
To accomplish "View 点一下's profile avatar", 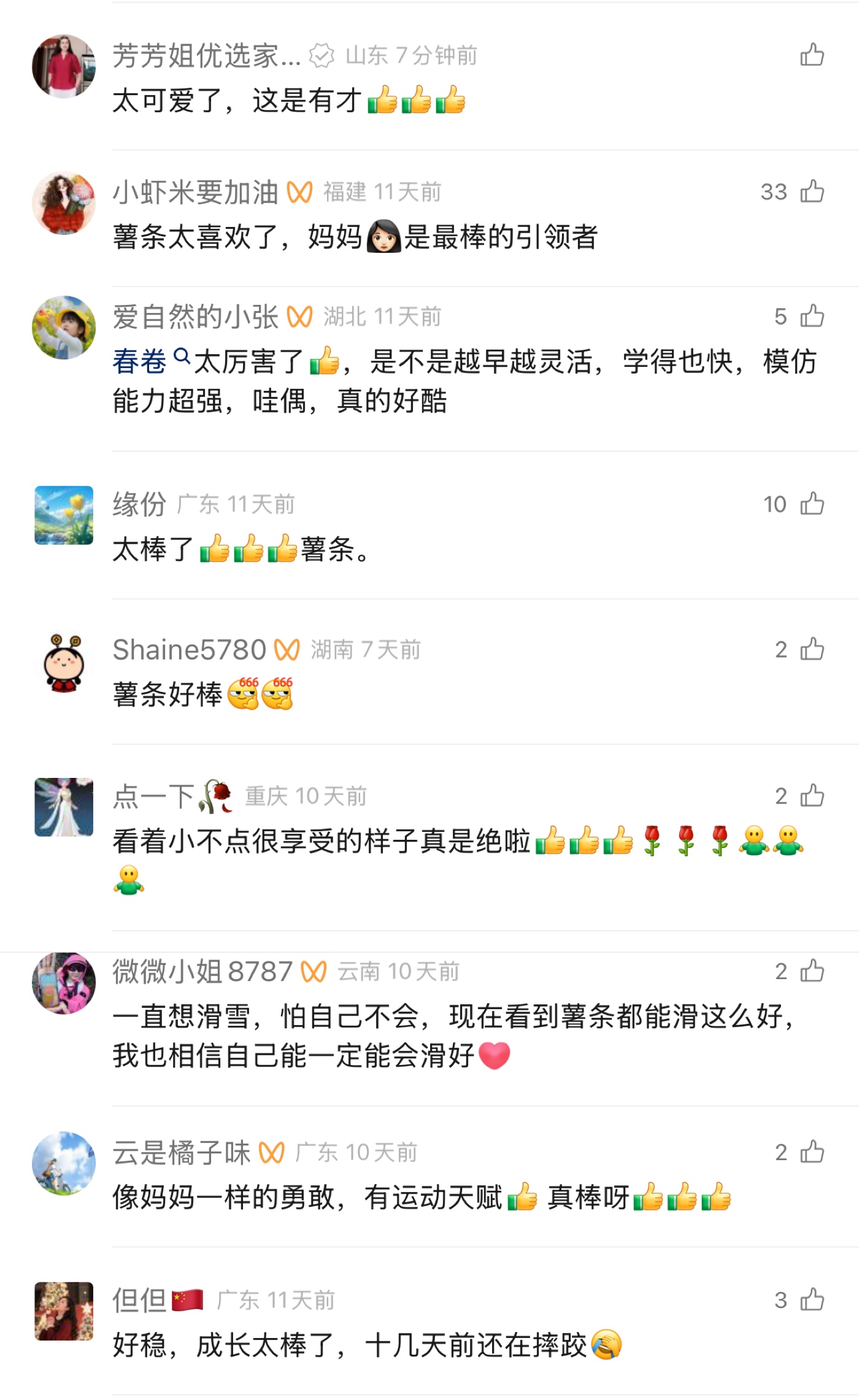I will click(64, 807).
